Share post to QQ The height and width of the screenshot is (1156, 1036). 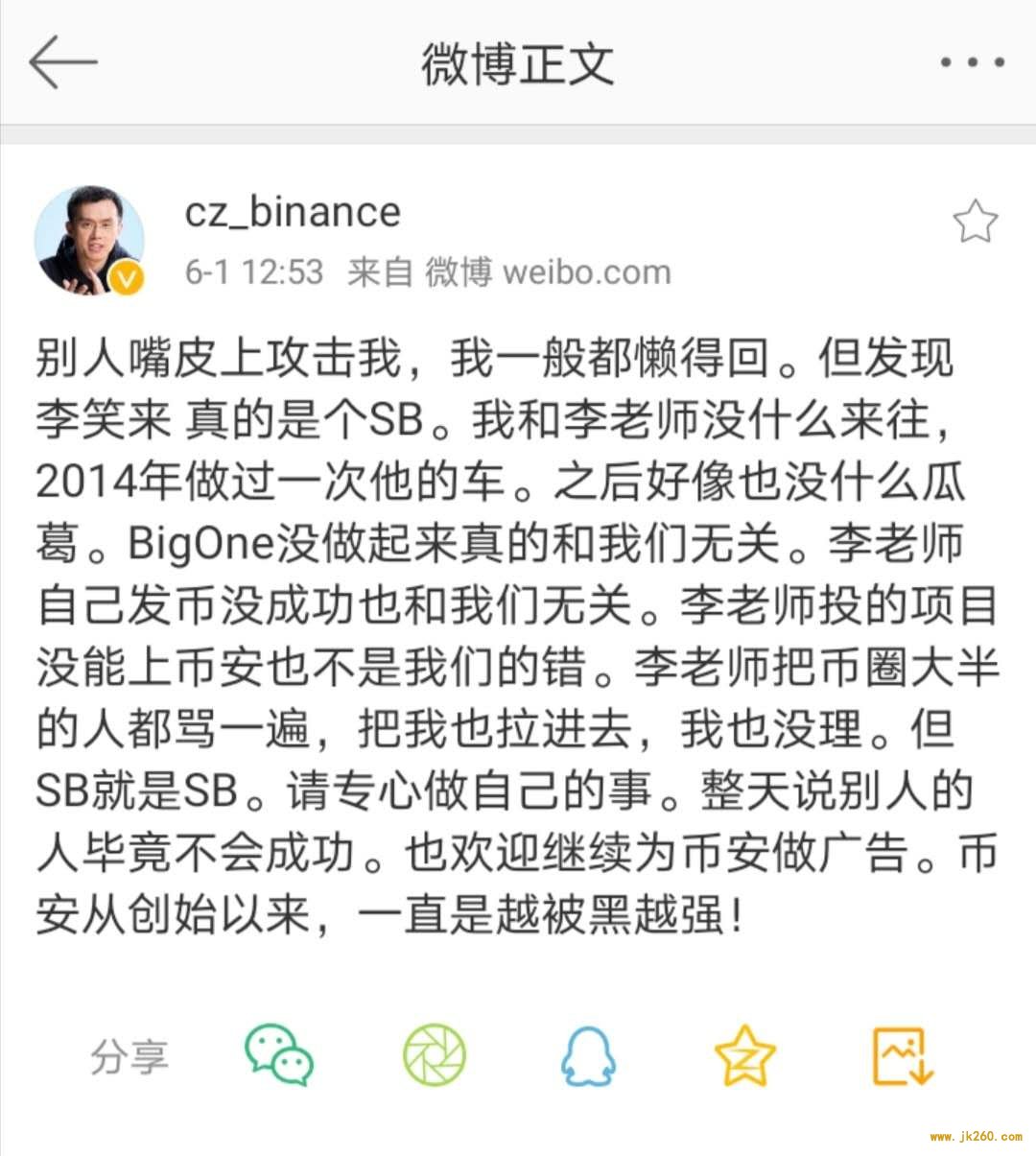pos(587,1055)
